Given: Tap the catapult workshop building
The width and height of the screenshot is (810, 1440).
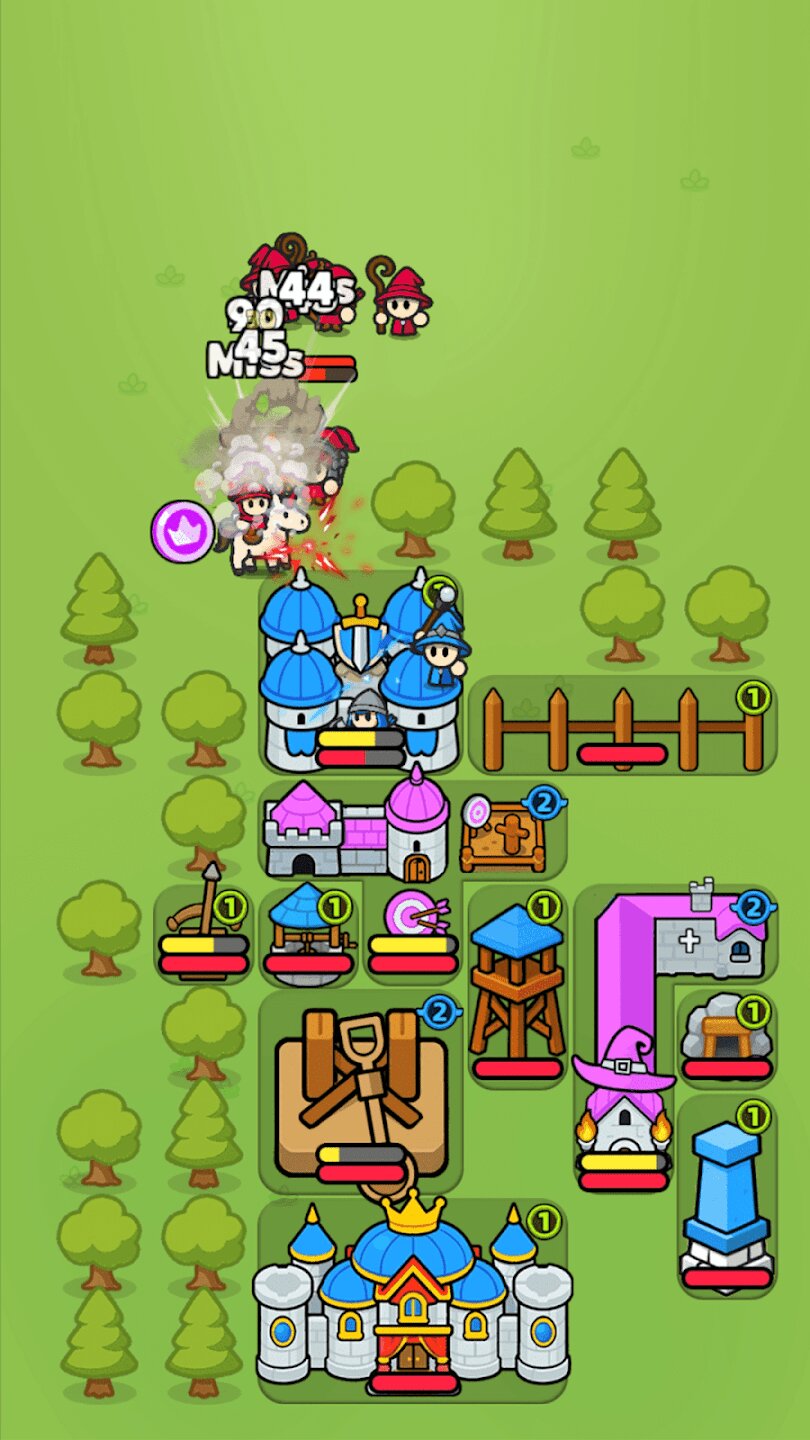Looking at the screenshot, I should (x=360, y=1090).
